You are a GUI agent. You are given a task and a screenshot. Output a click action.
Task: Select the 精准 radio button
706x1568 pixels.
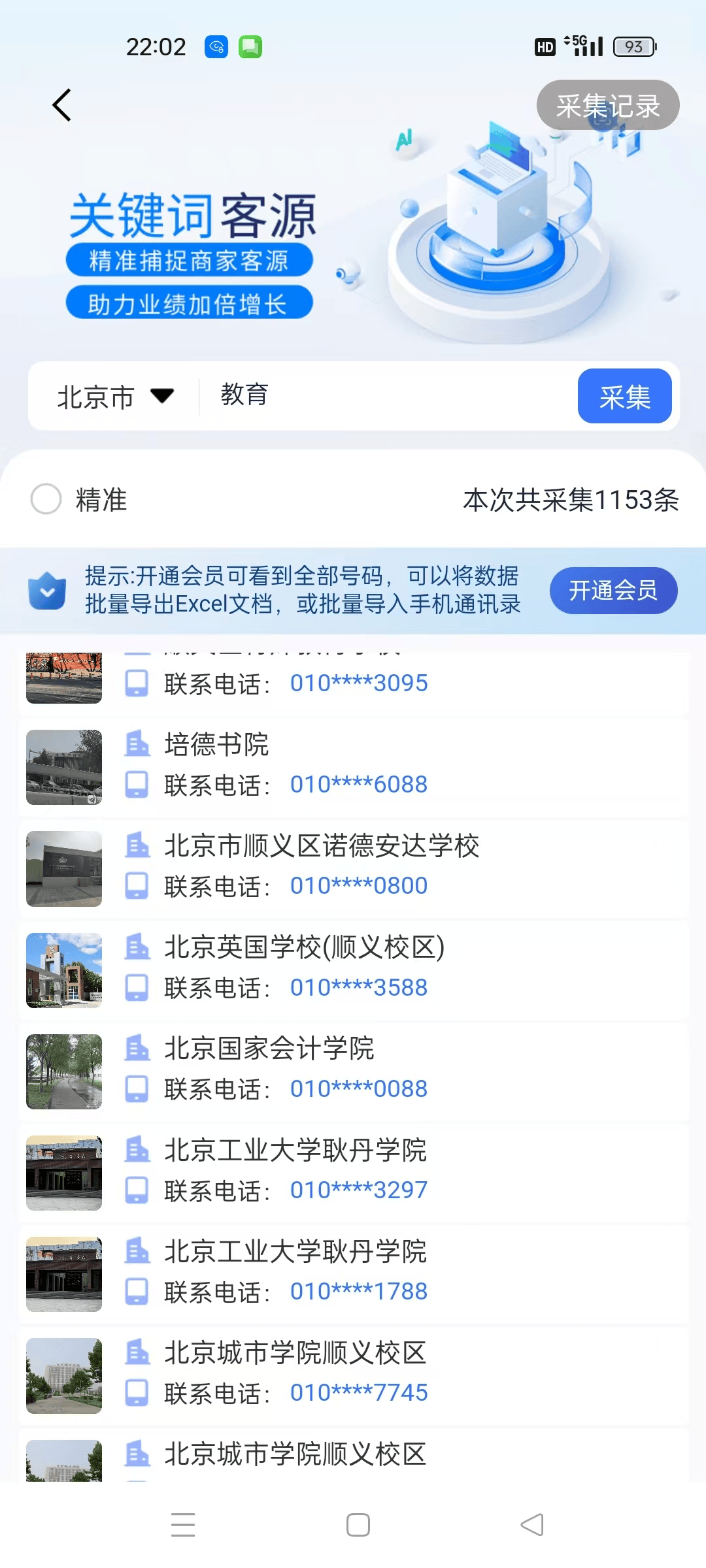pos(46,500)
